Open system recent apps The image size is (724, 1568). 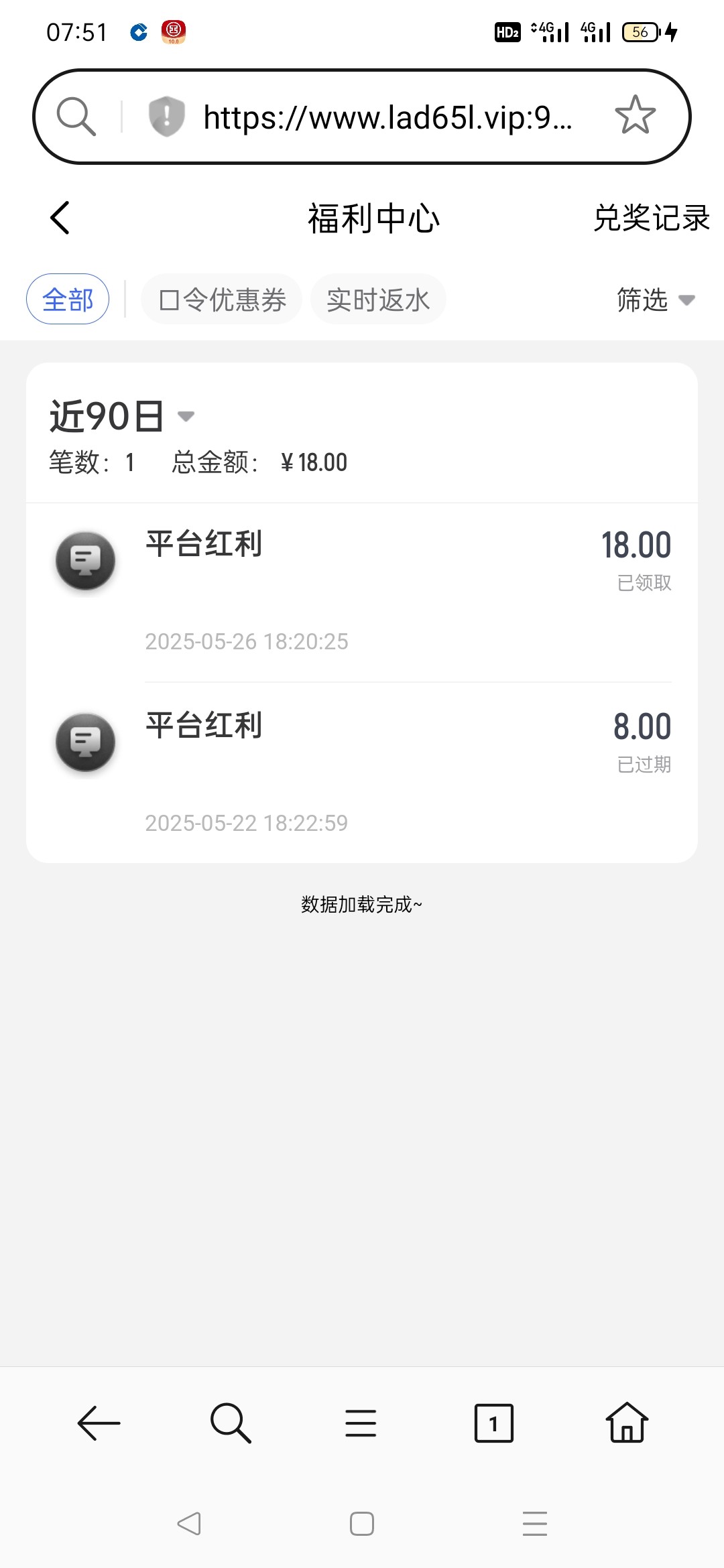[x=535, y=1524]
